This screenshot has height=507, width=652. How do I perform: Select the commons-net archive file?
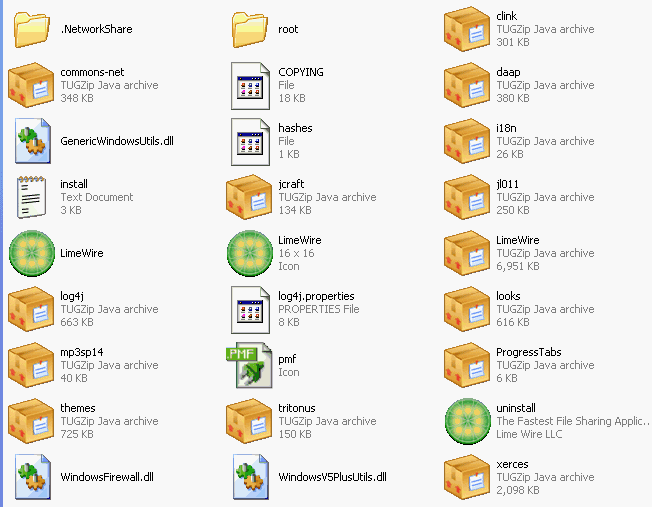pos(32,85)
